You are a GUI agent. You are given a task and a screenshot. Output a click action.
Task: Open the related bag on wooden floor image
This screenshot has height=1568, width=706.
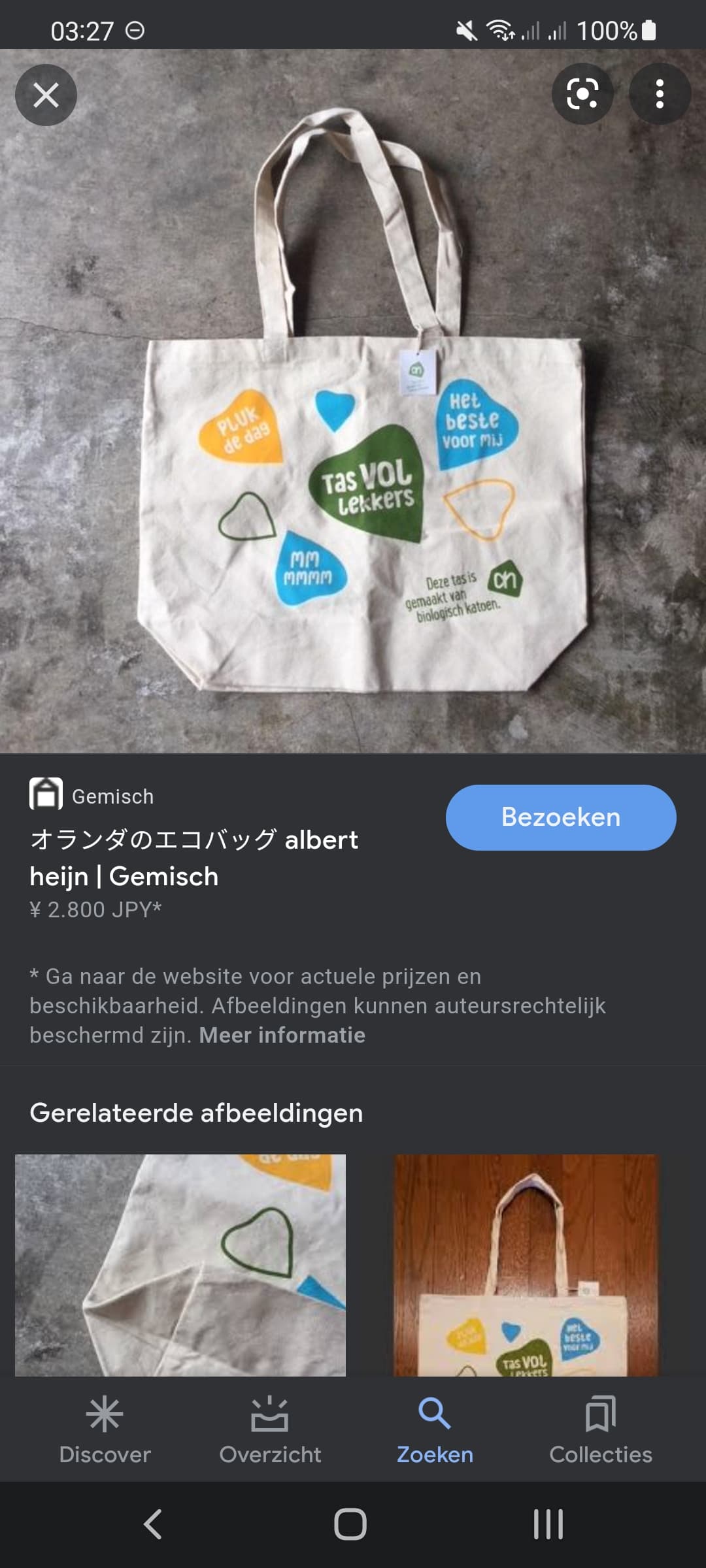coord(526,1265)
